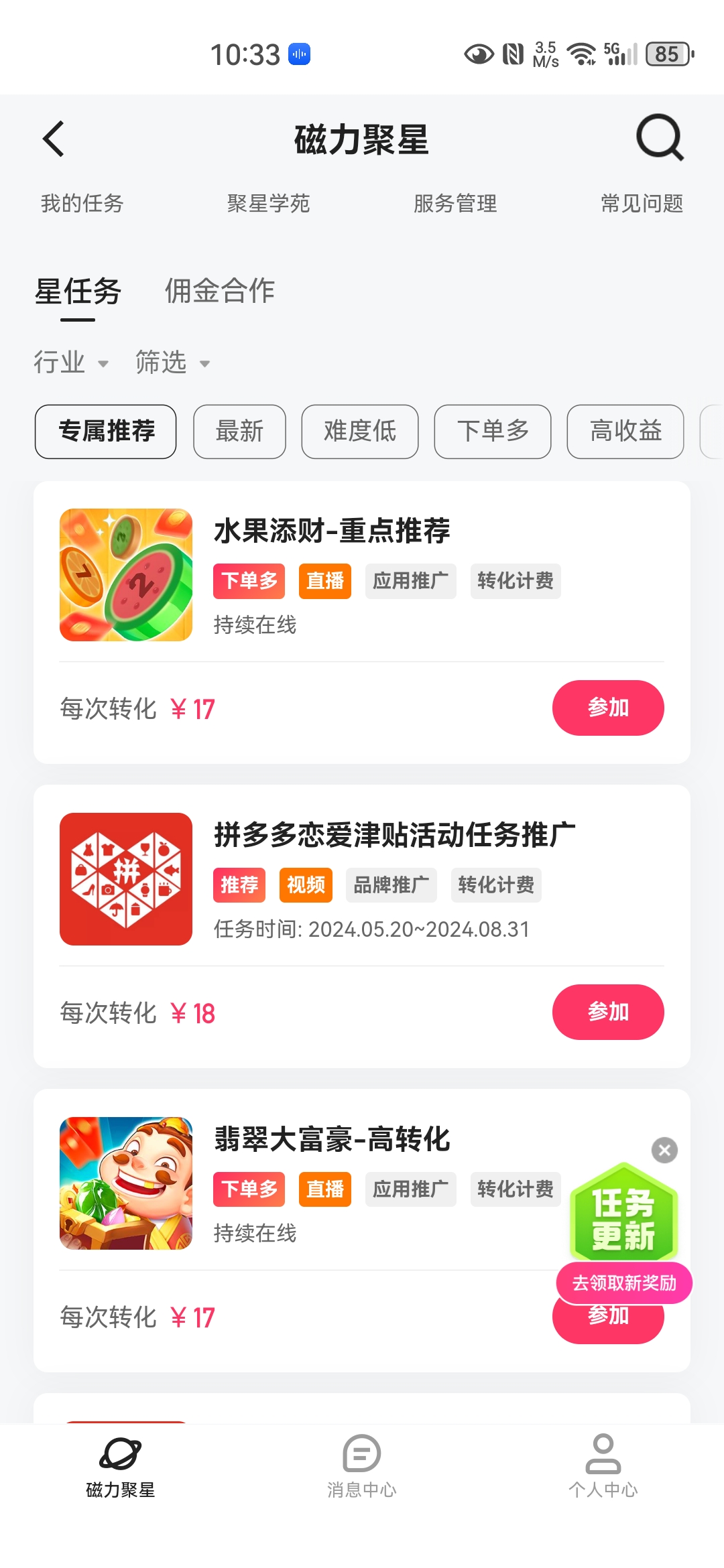Select the 难度低 filter chip
Viewport: 724px width, 1568px height.
(360, 432)
